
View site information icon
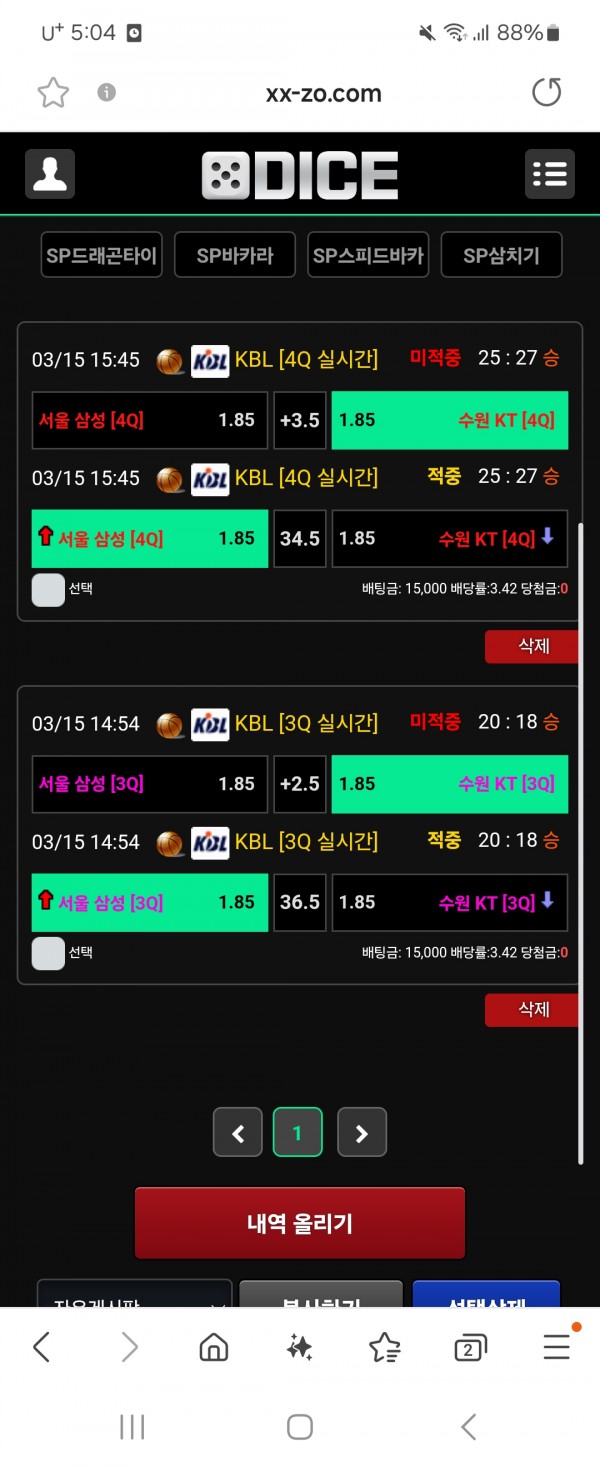pyautogui.click(x=107, y=93)
